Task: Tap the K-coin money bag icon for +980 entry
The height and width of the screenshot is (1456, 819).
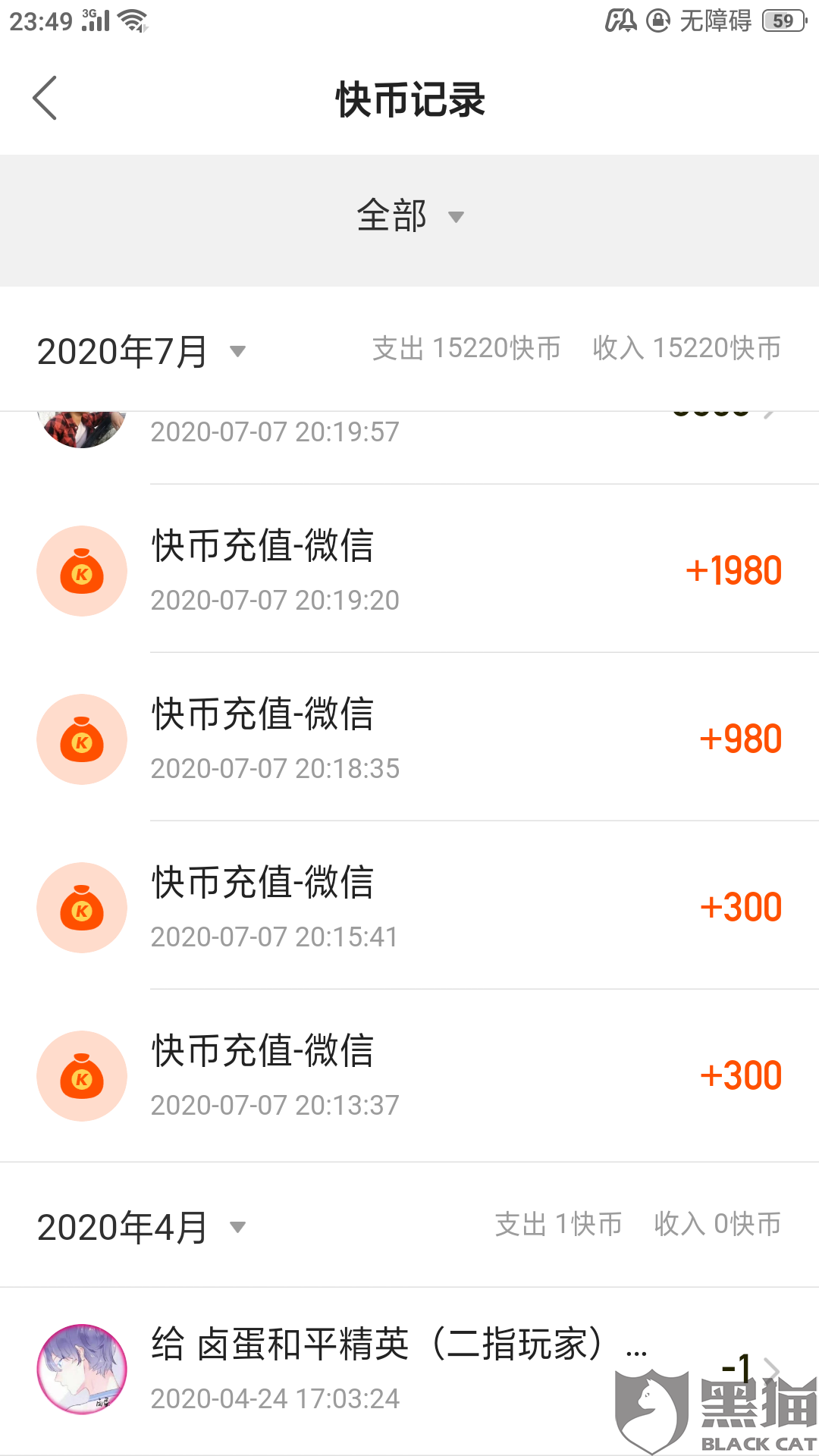Action: (x=82, y=739)
